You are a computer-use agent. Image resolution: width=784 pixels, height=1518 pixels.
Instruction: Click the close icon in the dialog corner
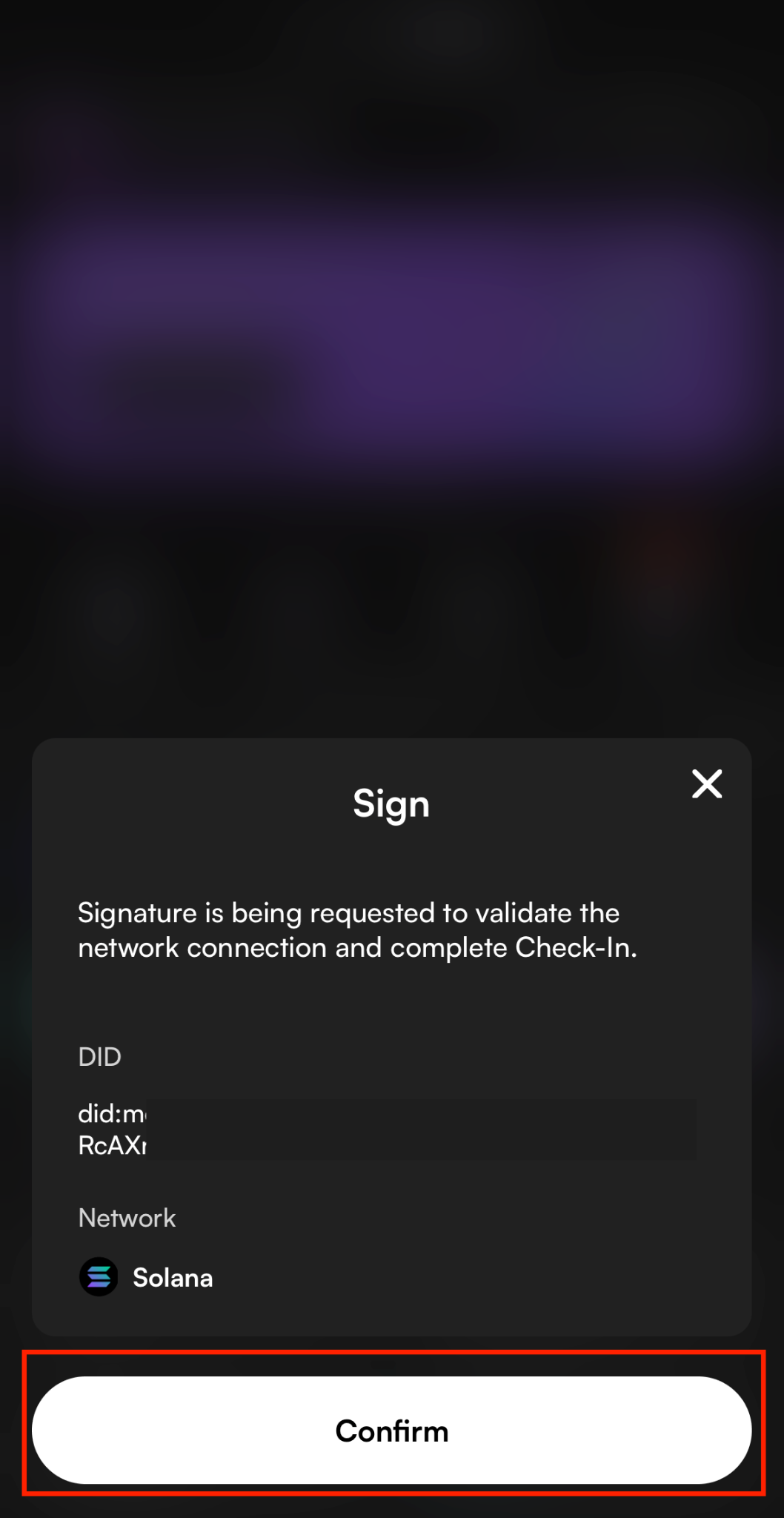(x=705, y=784)
